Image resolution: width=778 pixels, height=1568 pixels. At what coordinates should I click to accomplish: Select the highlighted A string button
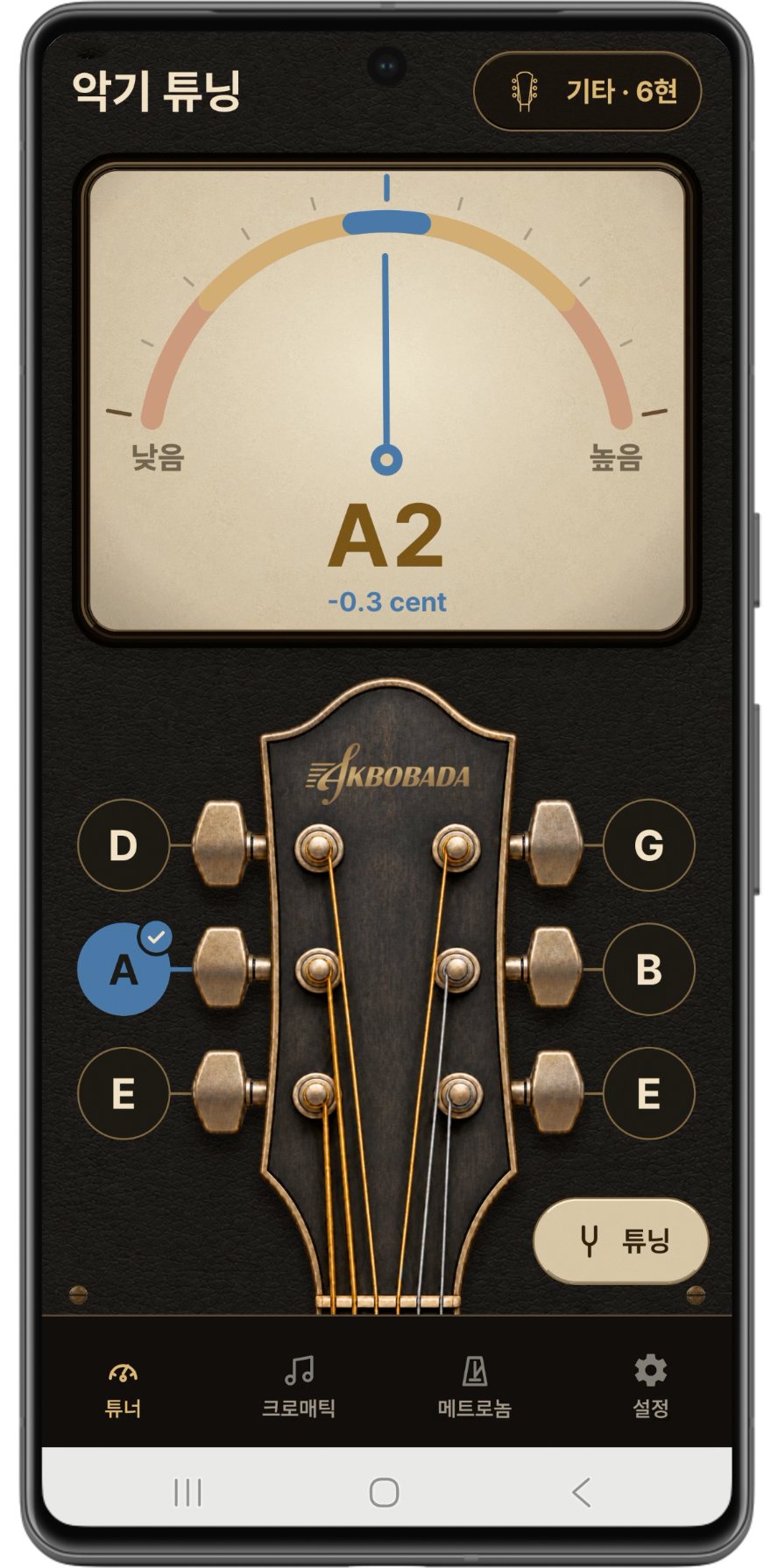(x=124, y=970)
